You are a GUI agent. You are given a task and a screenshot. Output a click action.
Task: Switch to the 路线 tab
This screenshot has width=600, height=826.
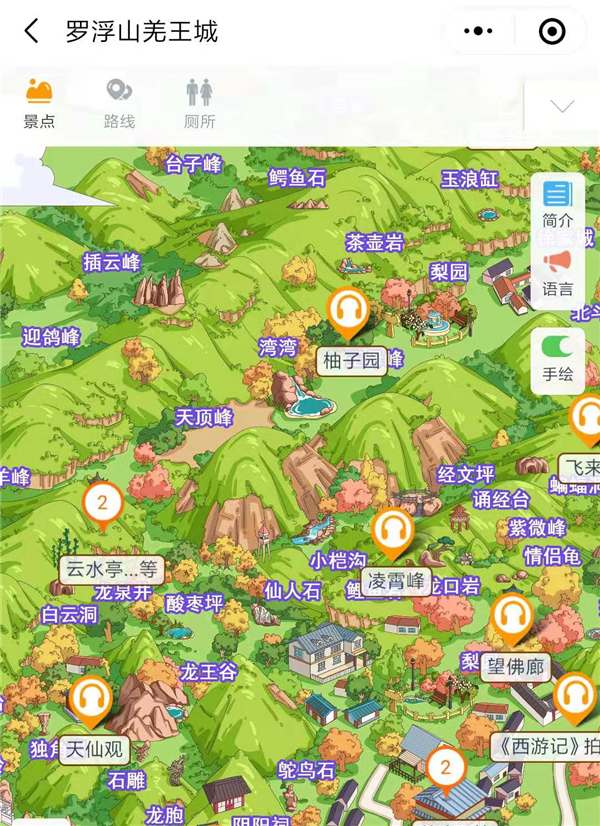pyautogui.click(x=119, y=104)
